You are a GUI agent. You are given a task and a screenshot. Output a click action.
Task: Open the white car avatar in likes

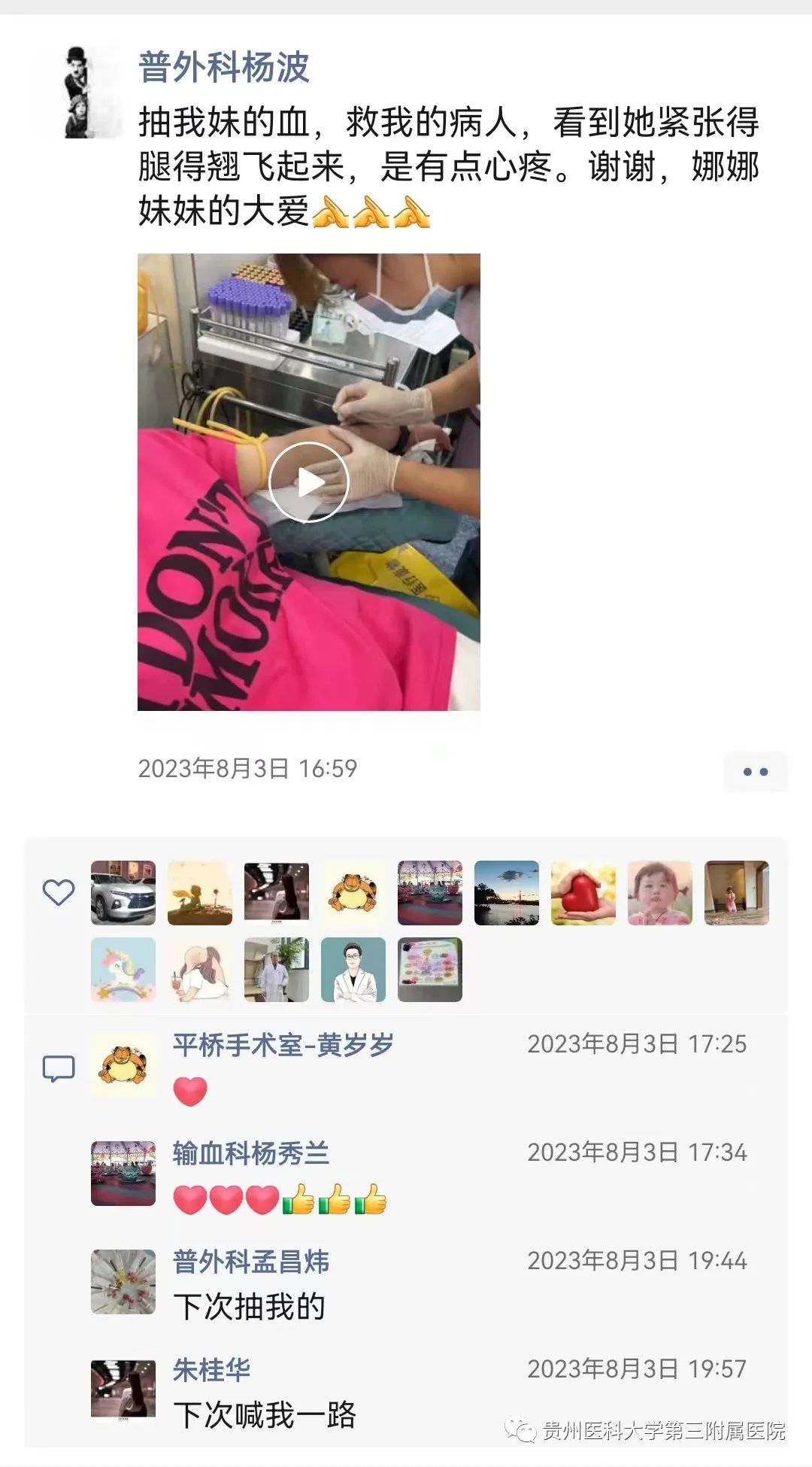pyautogui.click(x=123, y=893)
